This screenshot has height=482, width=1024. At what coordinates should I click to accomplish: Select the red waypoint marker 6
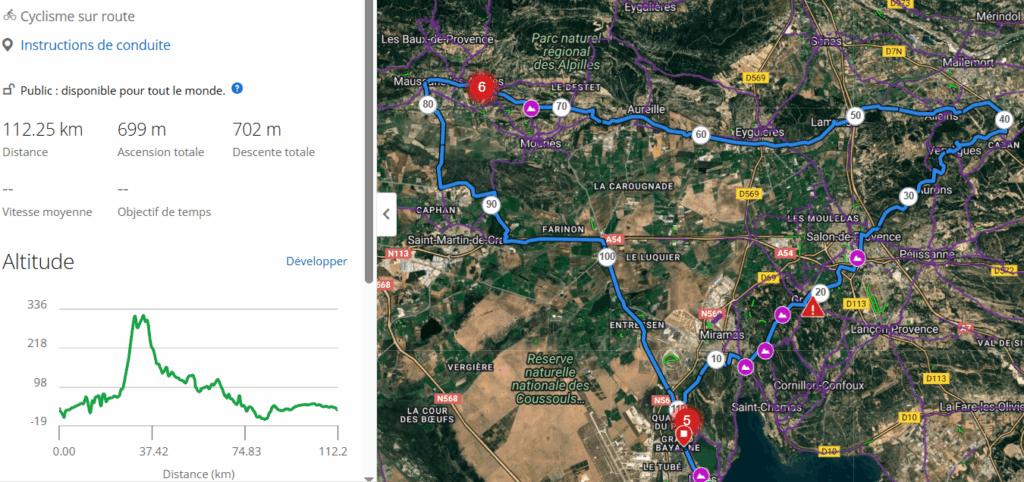point(482,87)
